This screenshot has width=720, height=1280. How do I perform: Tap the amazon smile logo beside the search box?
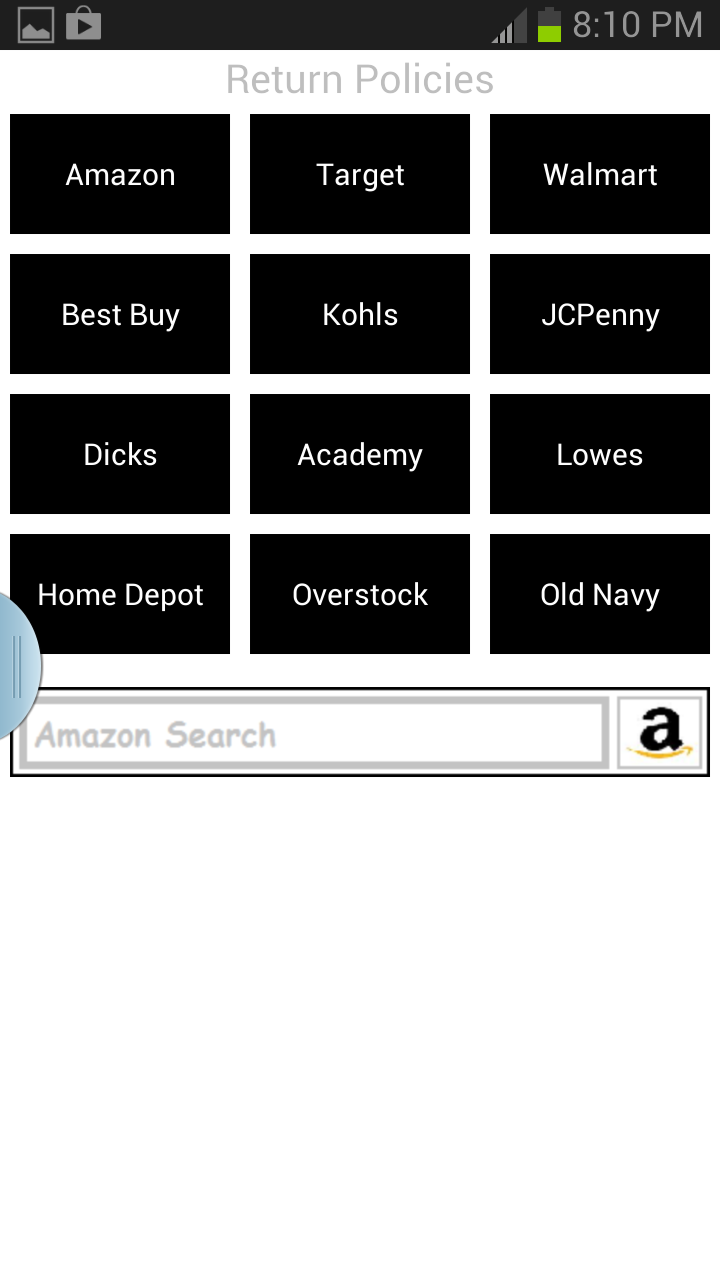[660, 733]
